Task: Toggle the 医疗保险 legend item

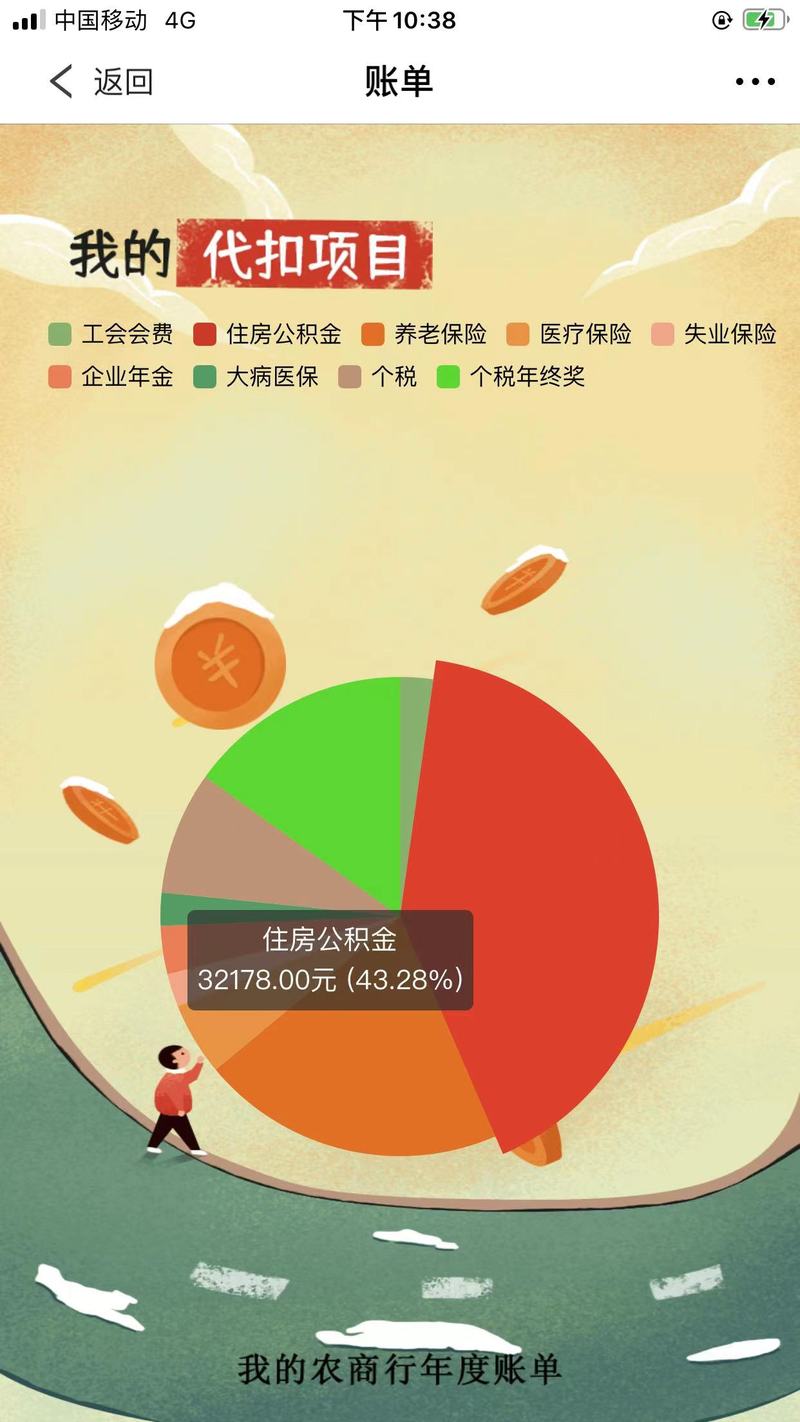Action: click(x=569, y=334)
